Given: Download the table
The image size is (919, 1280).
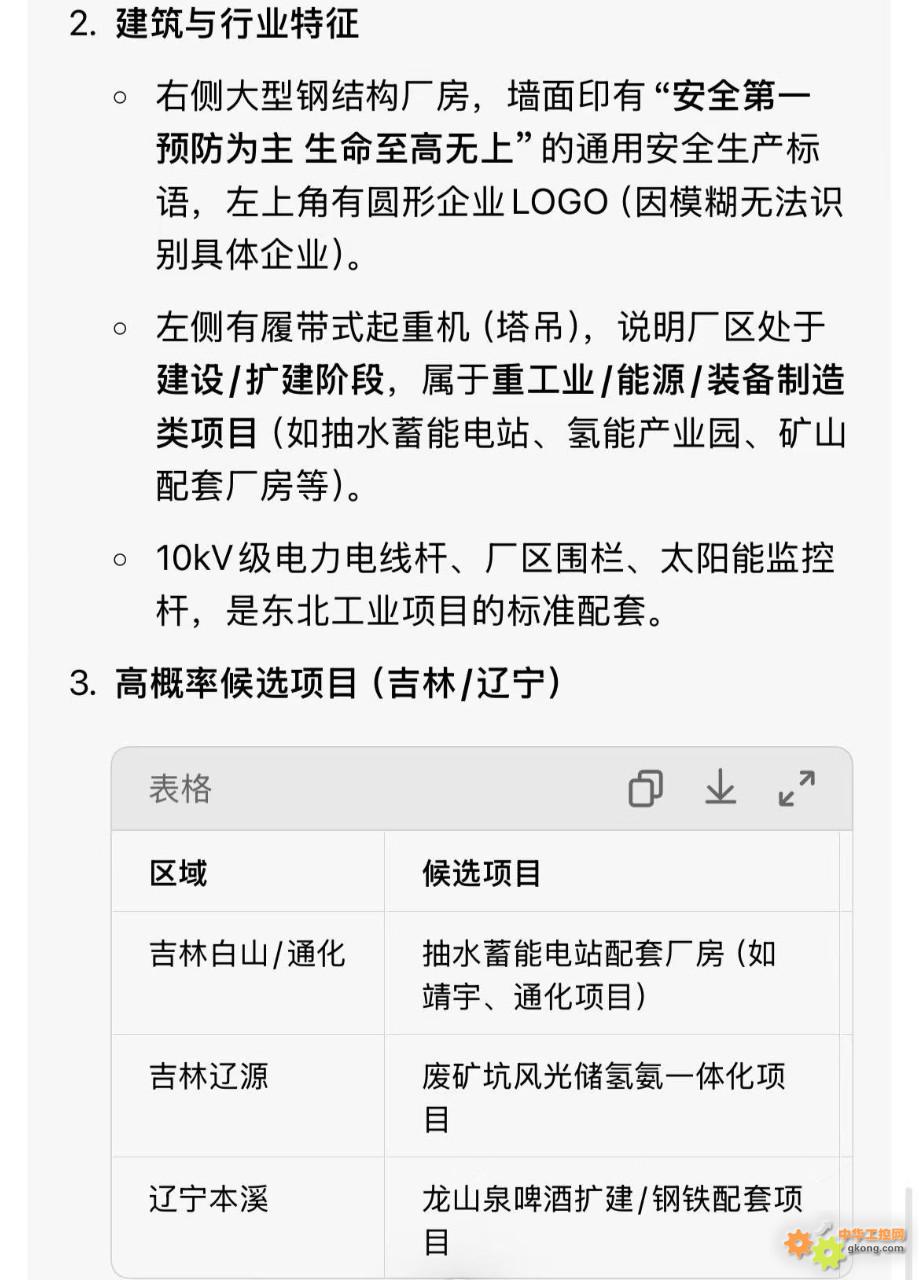Looking at the screenshot, I should pos(720,789).
